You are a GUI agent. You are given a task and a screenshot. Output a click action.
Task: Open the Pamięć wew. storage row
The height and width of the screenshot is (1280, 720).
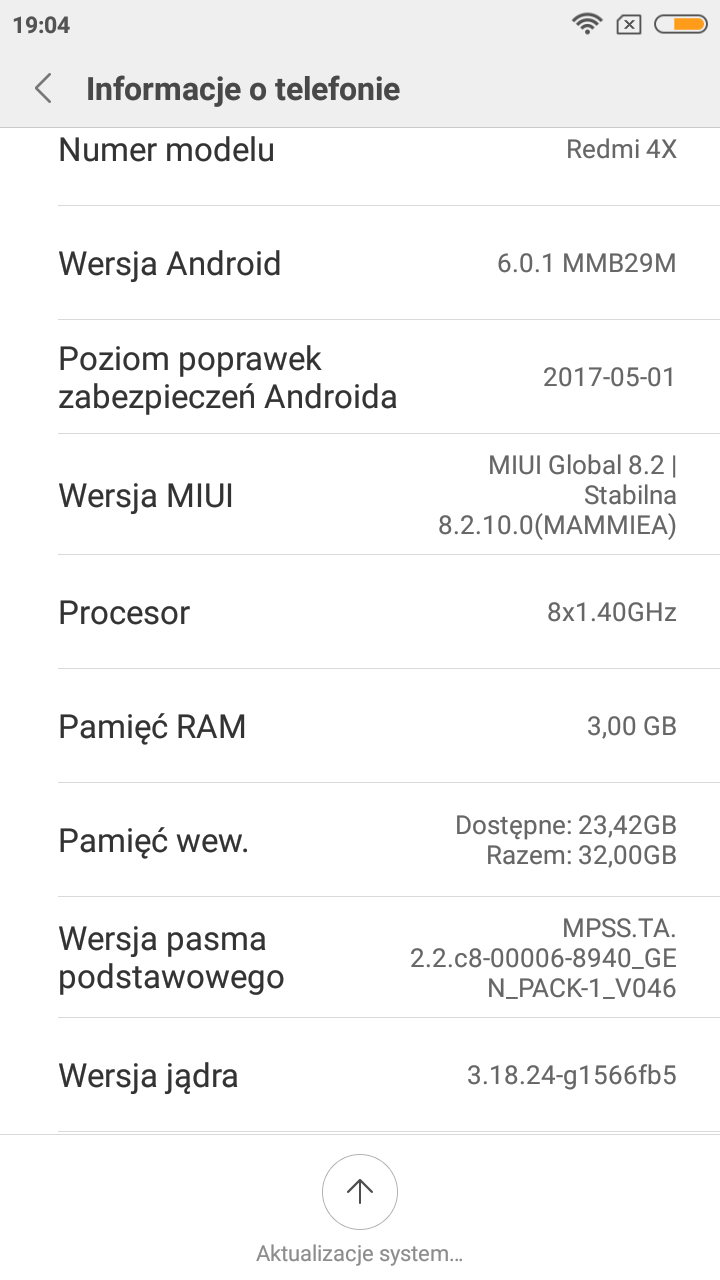(360, 841)
